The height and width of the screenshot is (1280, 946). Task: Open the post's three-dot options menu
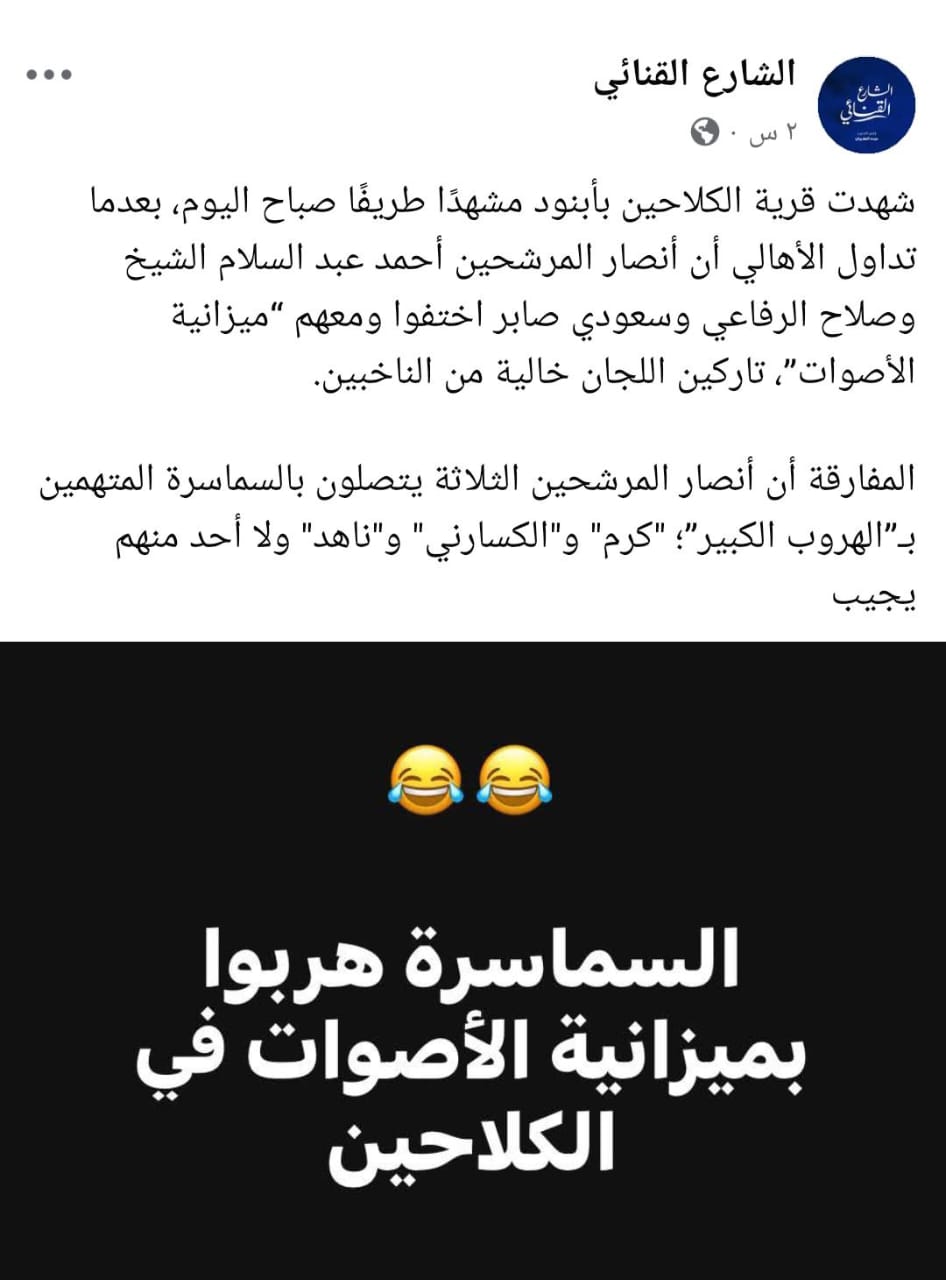pyautogui.click(x=49, y=75)
